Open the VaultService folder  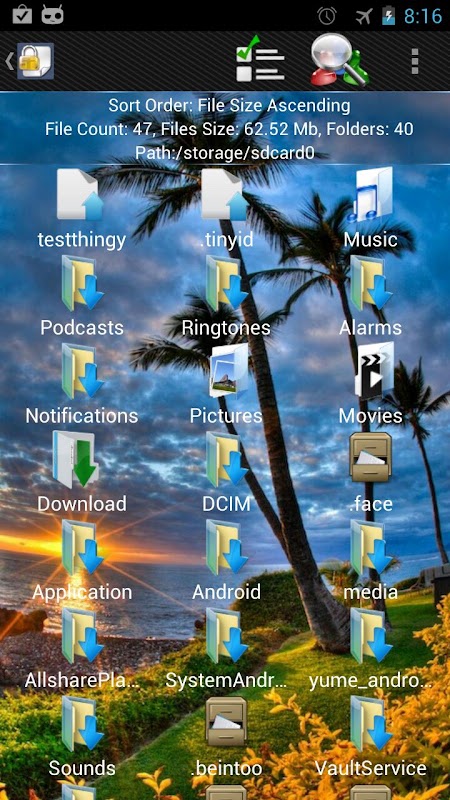click(370, 737)
